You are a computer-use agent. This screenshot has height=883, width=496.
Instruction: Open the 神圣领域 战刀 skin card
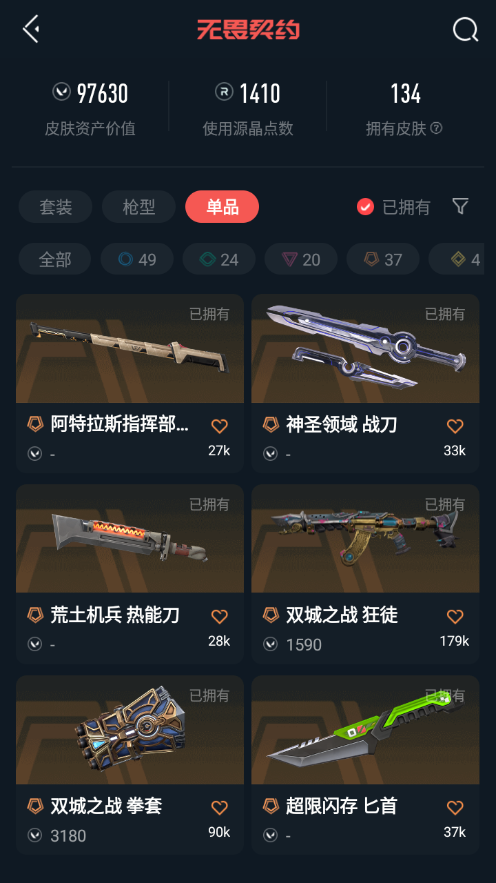365,383
